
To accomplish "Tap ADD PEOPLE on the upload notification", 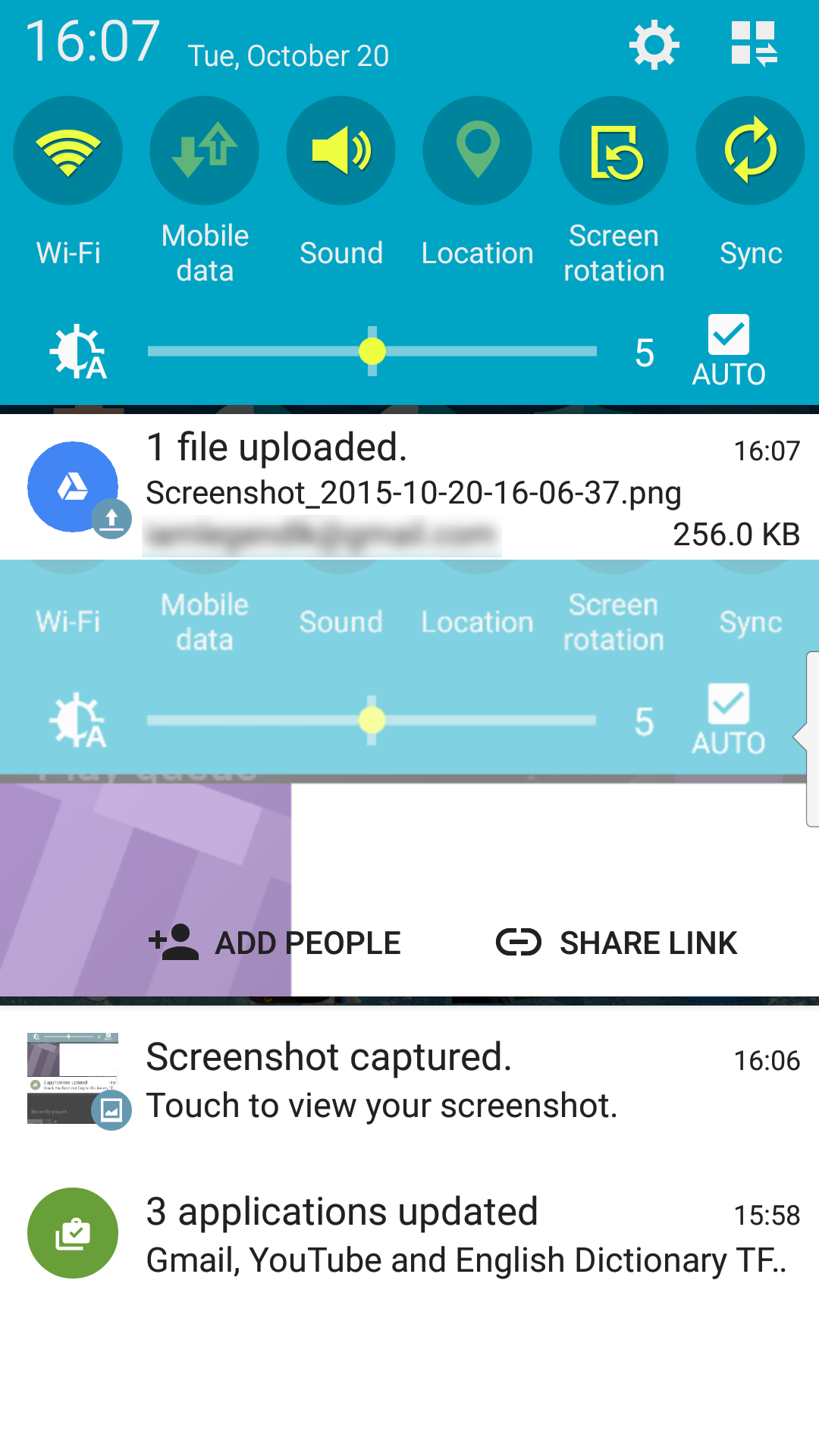I will click(x=275, y=943).
